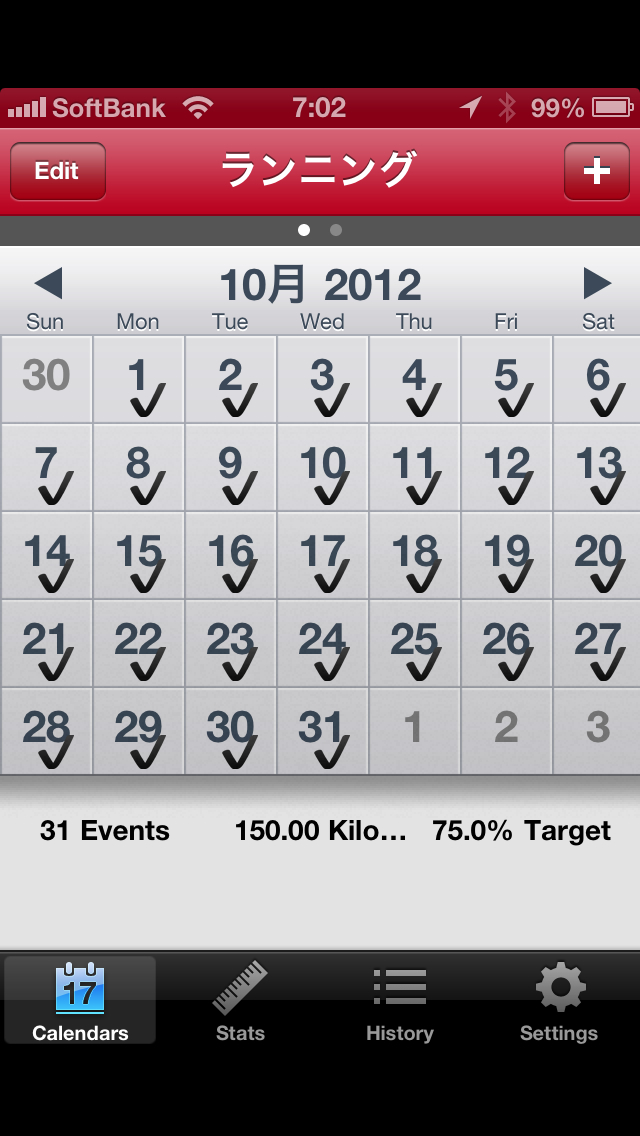This screenshot has height=1136, width=640.
Task: Select October 17 on the calendar
Action: coord(322,556)
